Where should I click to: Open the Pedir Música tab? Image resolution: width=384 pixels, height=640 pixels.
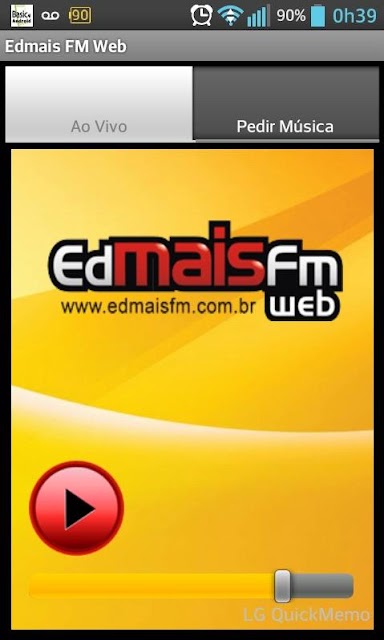pyautogui.click(x=286, y=104)
